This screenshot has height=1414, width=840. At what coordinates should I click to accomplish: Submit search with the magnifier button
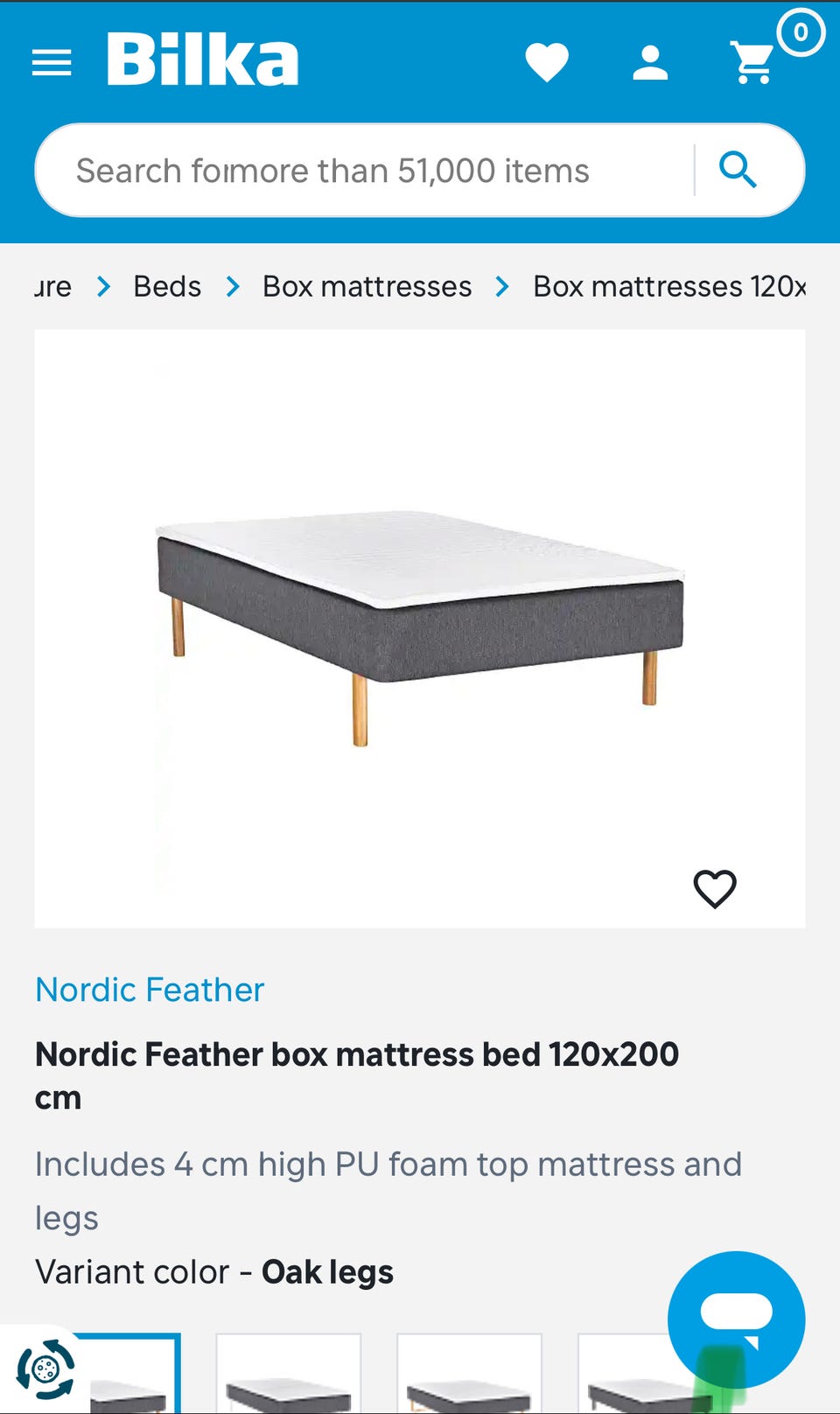[738, 170]
